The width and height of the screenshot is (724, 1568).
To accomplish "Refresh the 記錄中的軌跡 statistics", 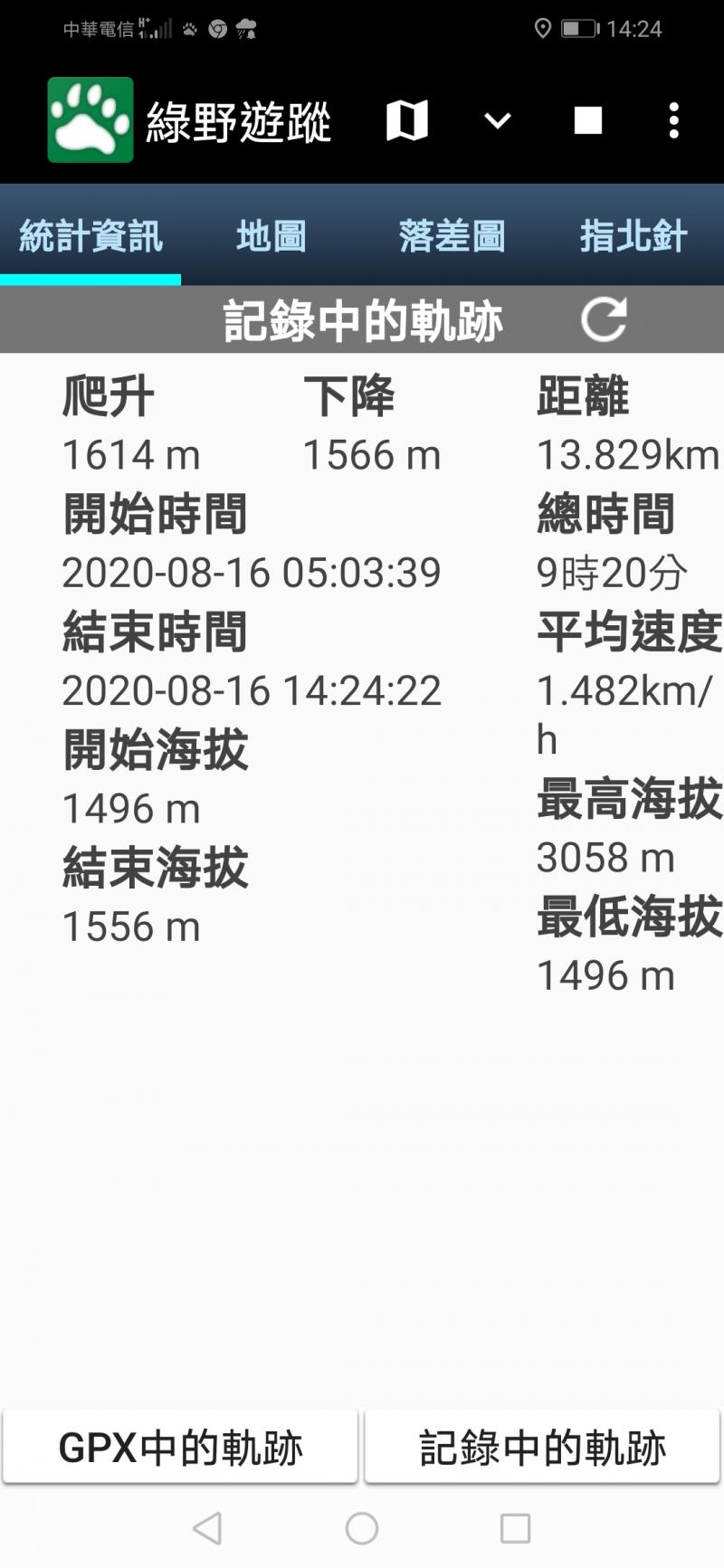I will pyautogui.click(x=603, y=319).
